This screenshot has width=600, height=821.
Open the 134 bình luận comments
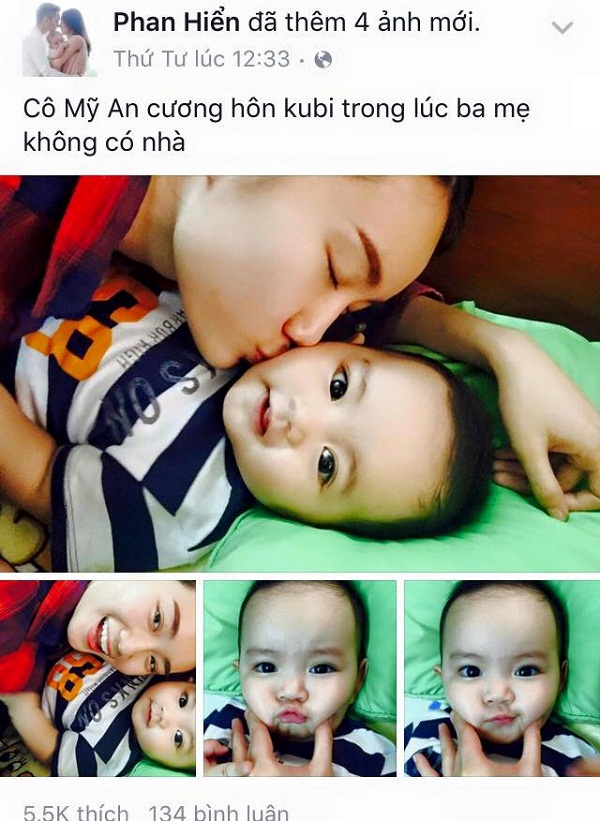[218, 812]
